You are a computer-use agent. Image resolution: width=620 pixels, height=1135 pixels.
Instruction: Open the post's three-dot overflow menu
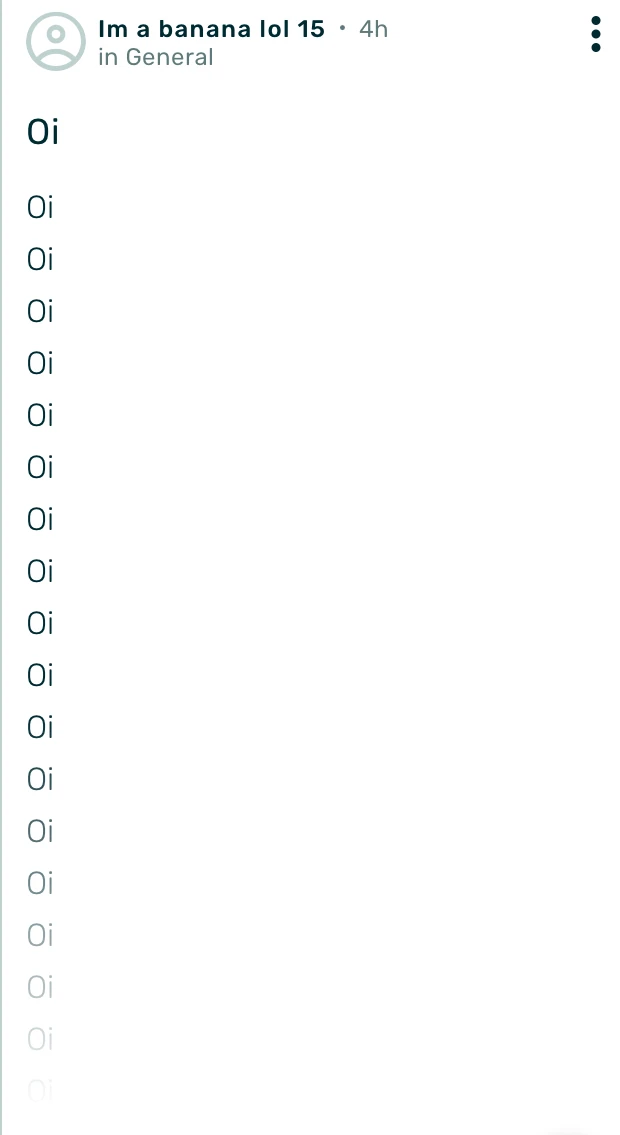(596, 34)
